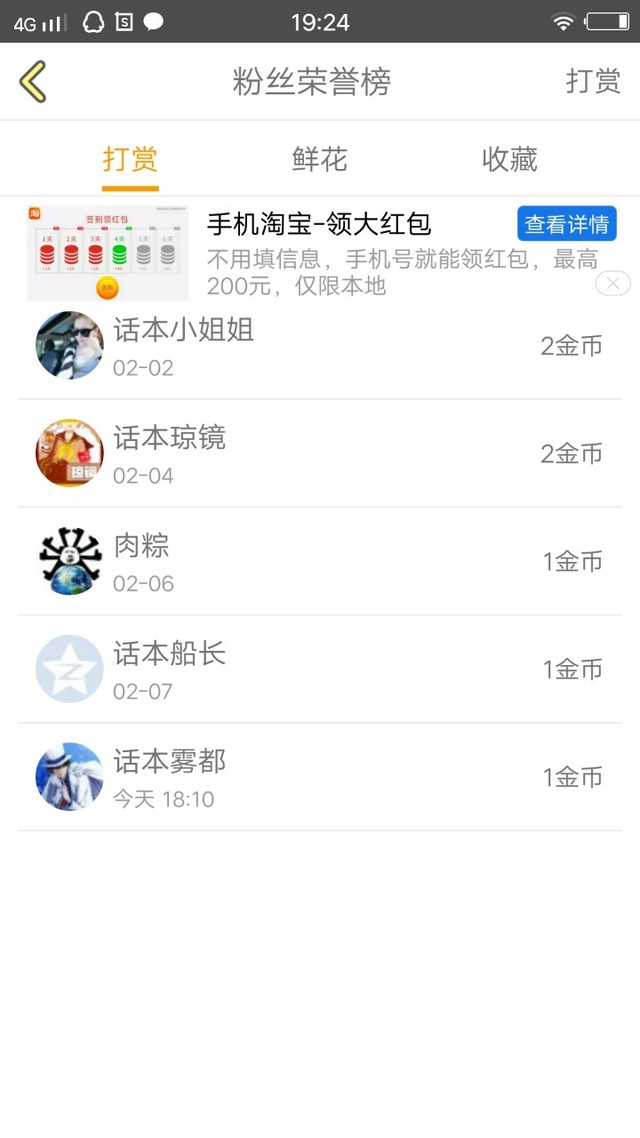Tap 打赏 in the top right corner
Viewport: 640px width, 1138px height.
(593, 81)
